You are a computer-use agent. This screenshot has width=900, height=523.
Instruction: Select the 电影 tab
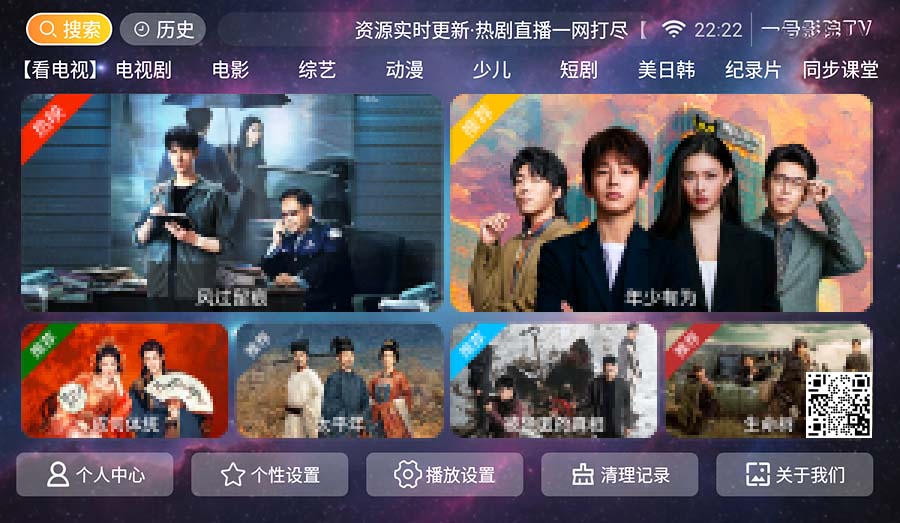click(230, 70)
